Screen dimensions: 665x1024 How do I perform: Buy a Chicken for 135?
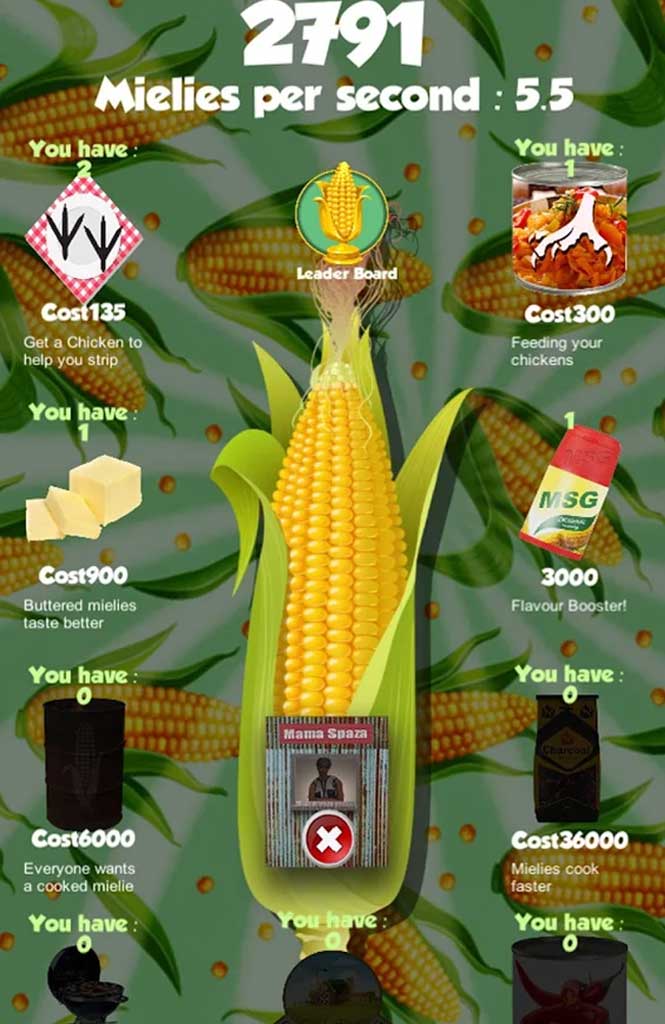[83, 240]
